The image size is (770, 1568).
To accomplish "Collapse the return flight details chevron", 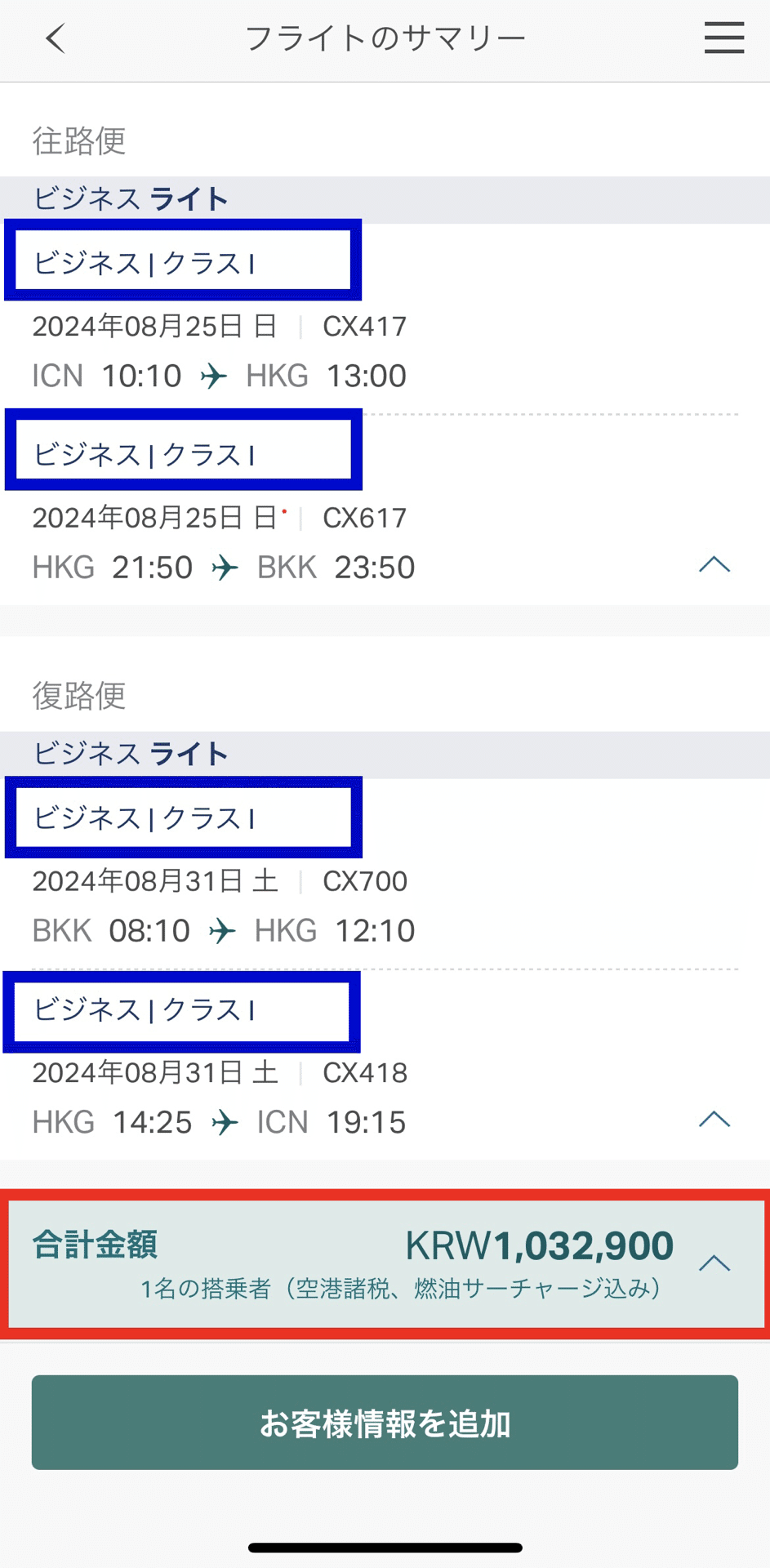I will click(x=714, y=1119).
